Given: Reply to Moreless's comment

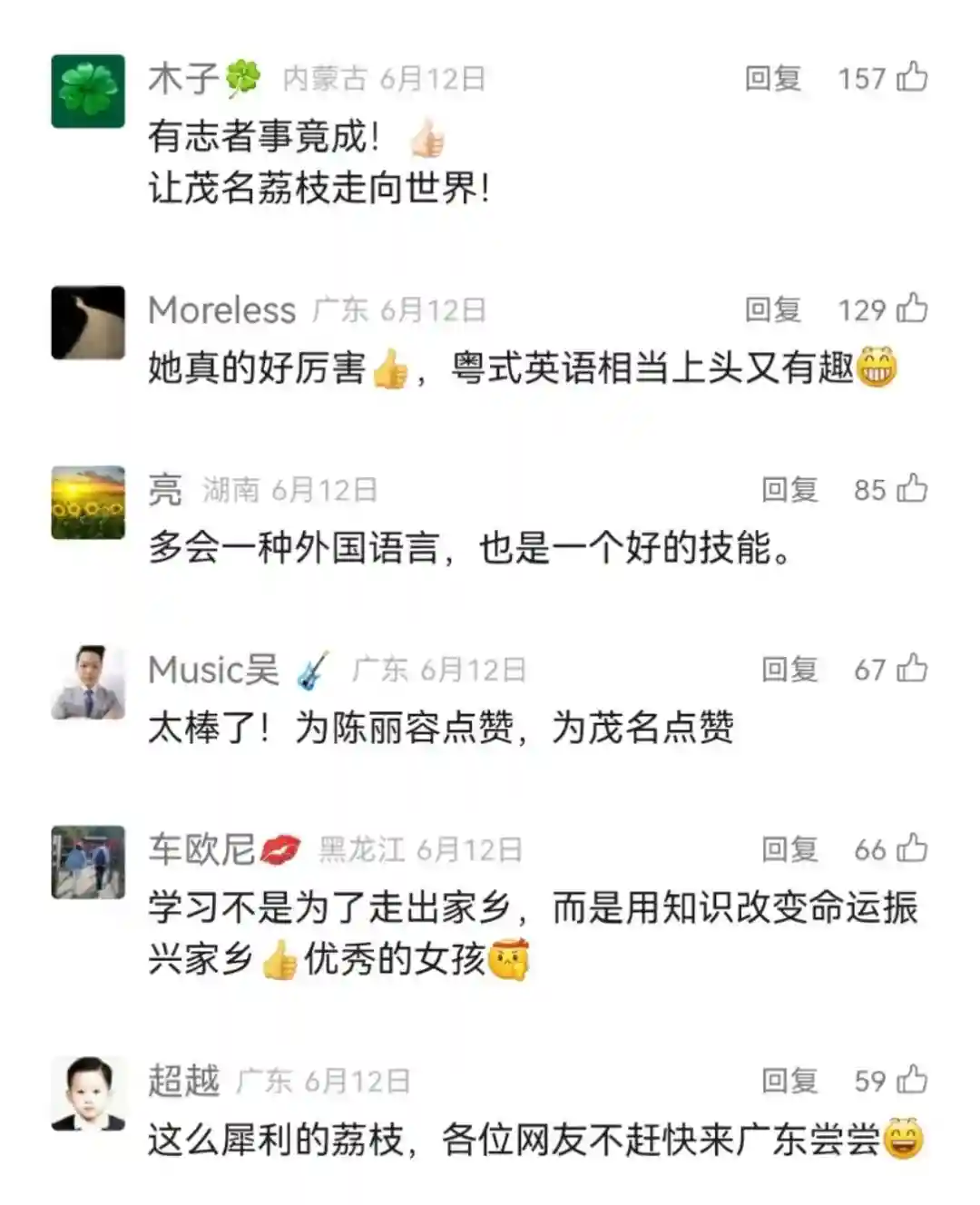Looking at the screenshot, I should (772, 310).
